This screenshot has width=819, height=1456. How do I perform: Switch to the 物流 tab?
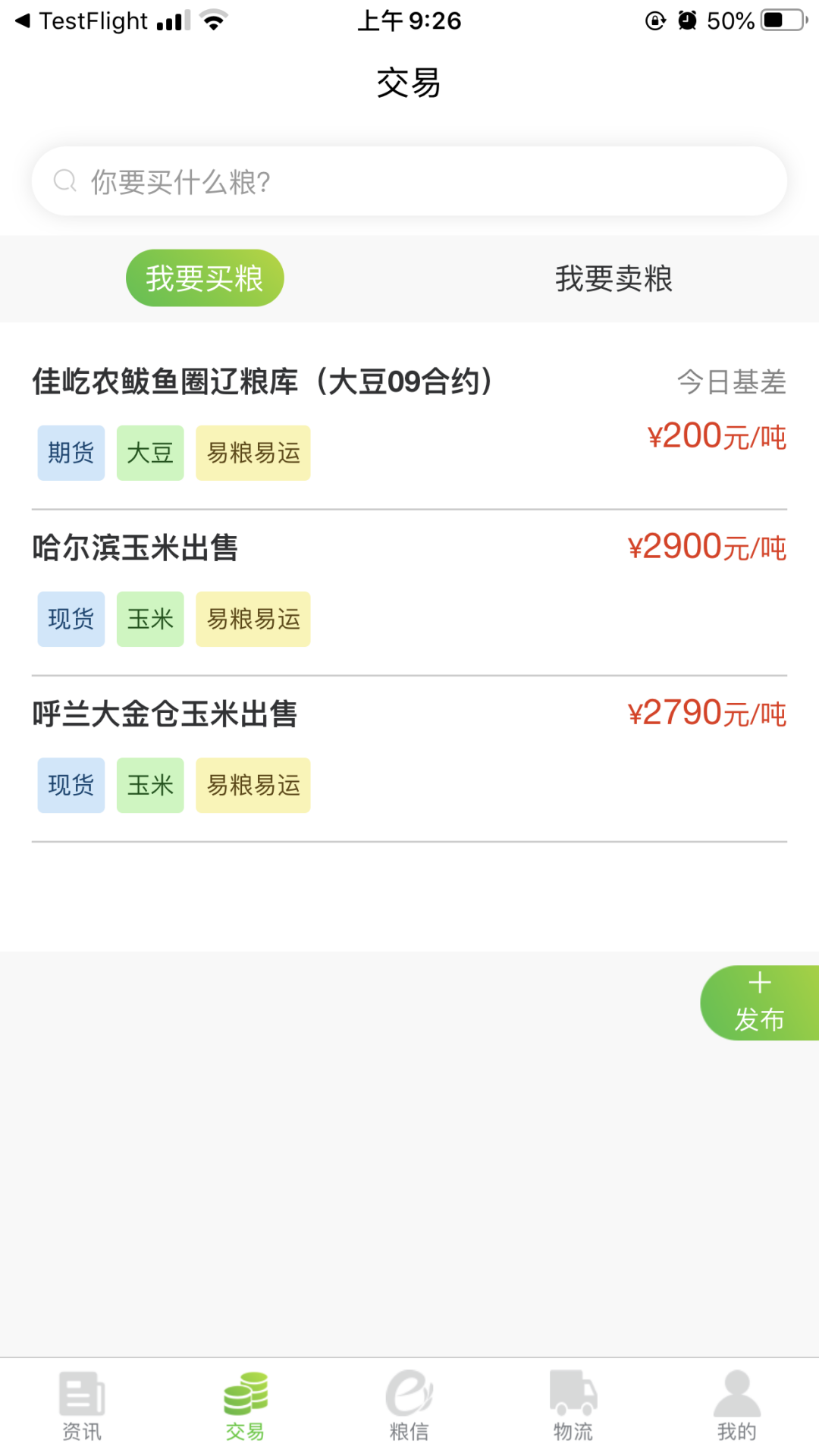pyautogui.click(x=573, y=1406)
